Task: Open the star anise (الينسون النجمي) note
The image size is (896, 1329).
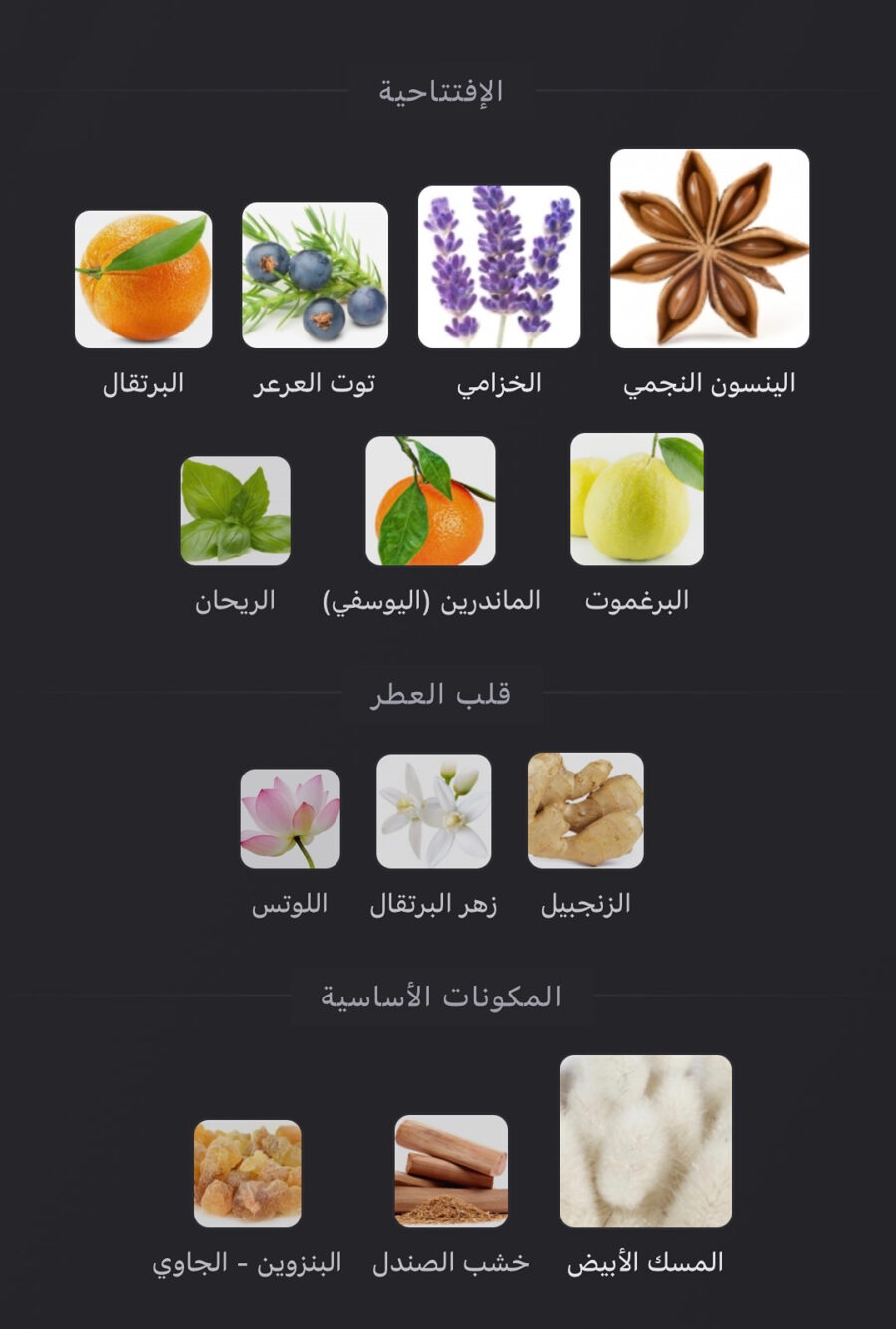Action: coord(710,249)
